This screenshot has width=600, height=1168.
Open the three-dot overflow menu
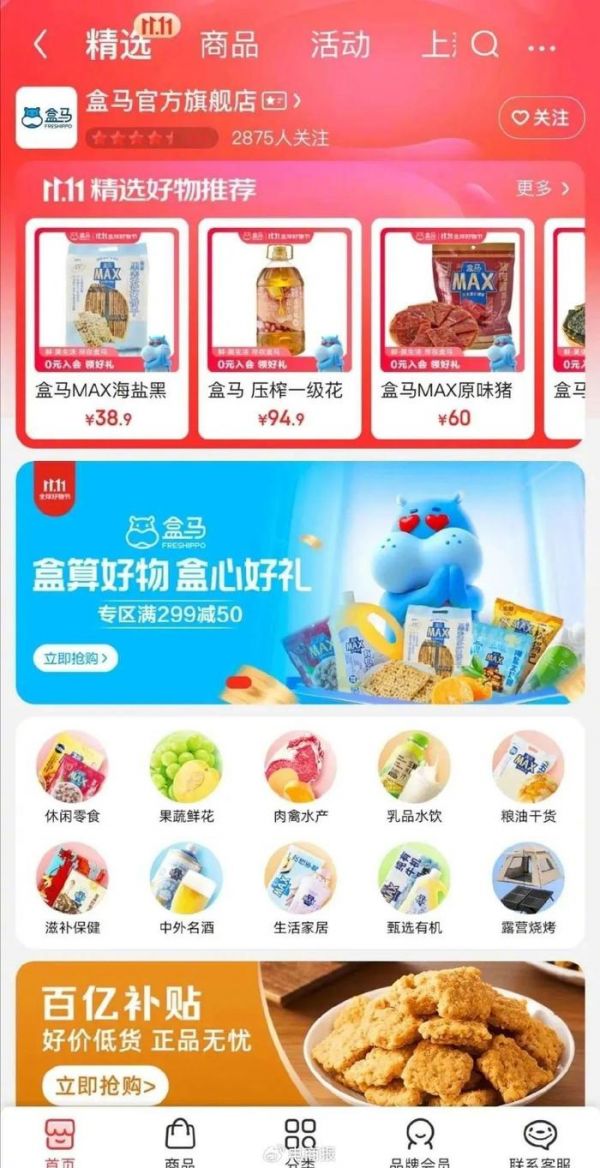tap(542, 47)
